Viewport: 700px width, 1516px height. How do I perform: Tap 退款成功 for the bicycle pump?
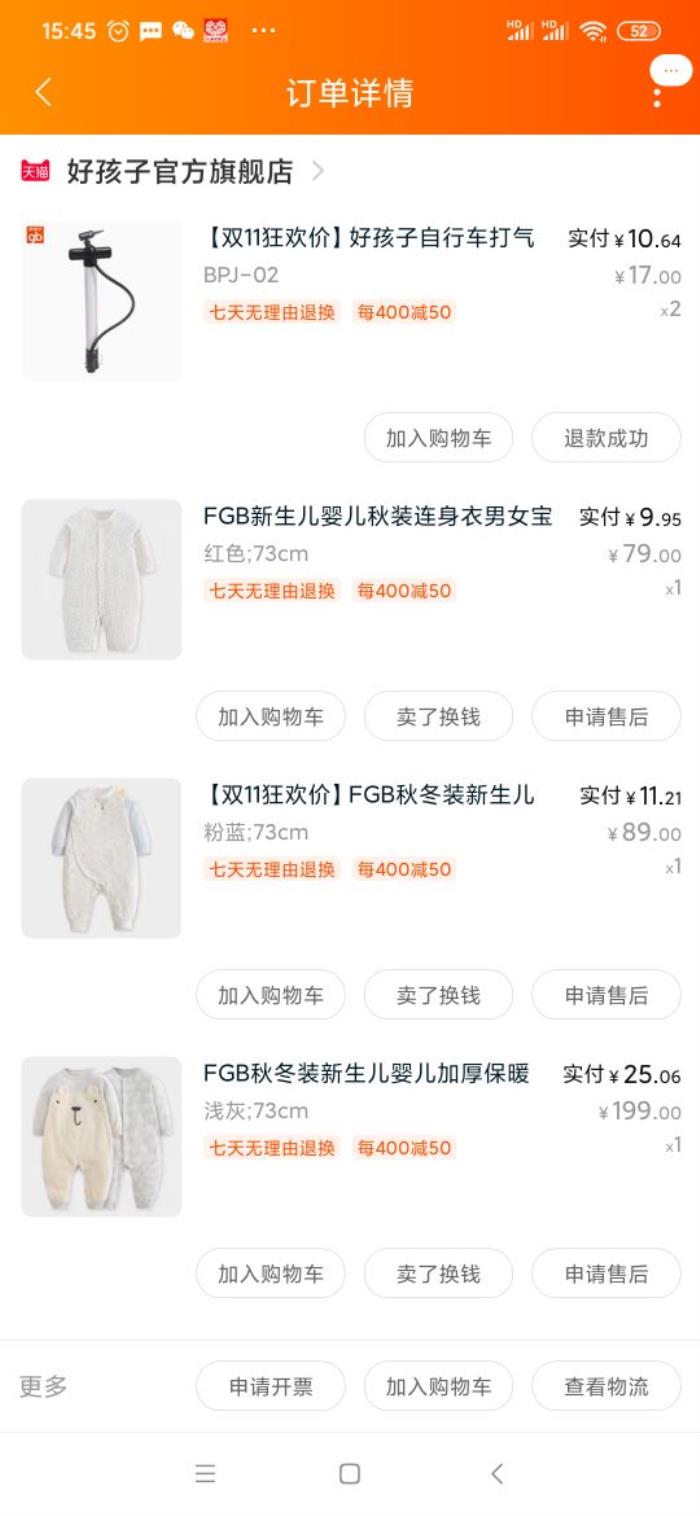click(x=606, y=438)
